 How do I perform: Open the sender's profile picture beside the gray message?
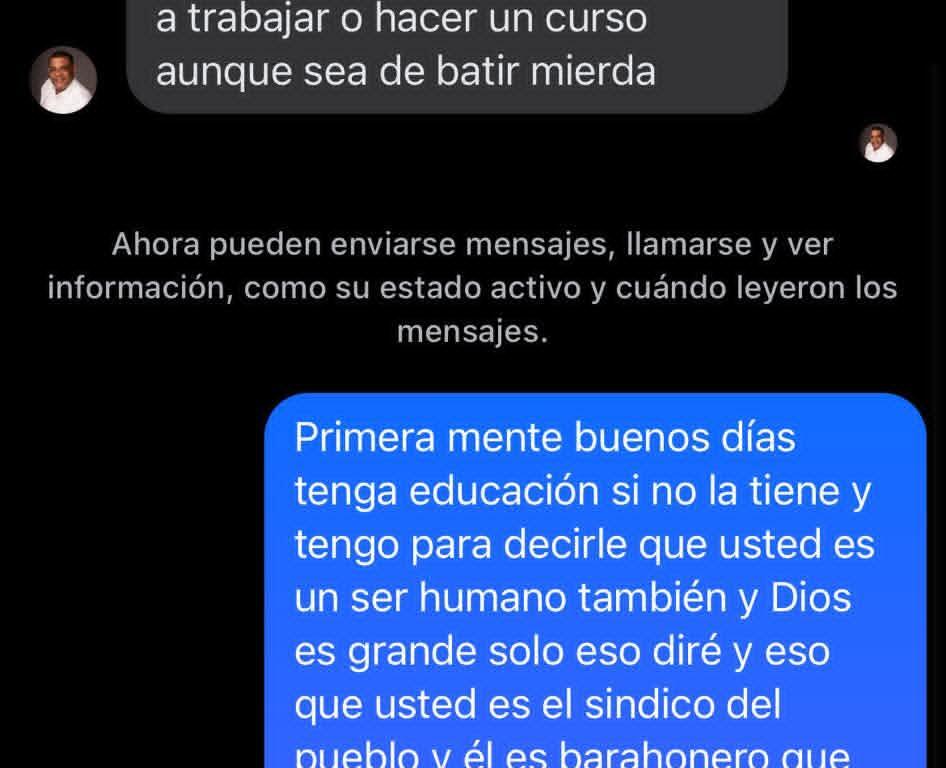pos(63,80)
